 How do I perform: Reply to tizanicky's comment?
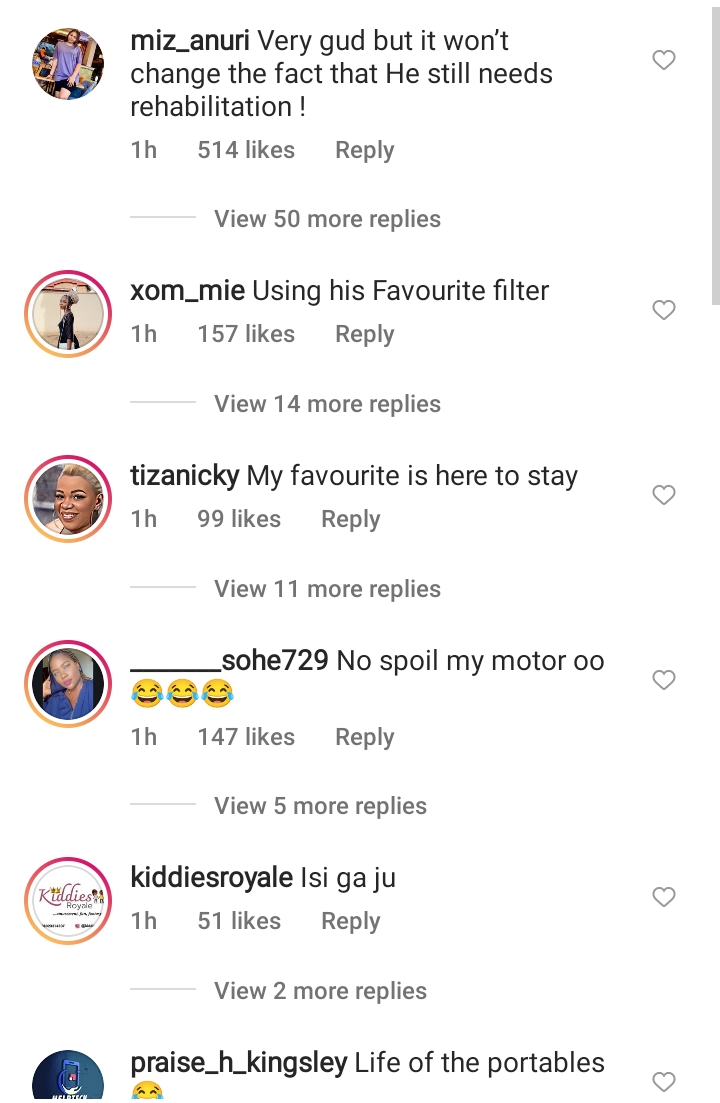tap(350, 519)
